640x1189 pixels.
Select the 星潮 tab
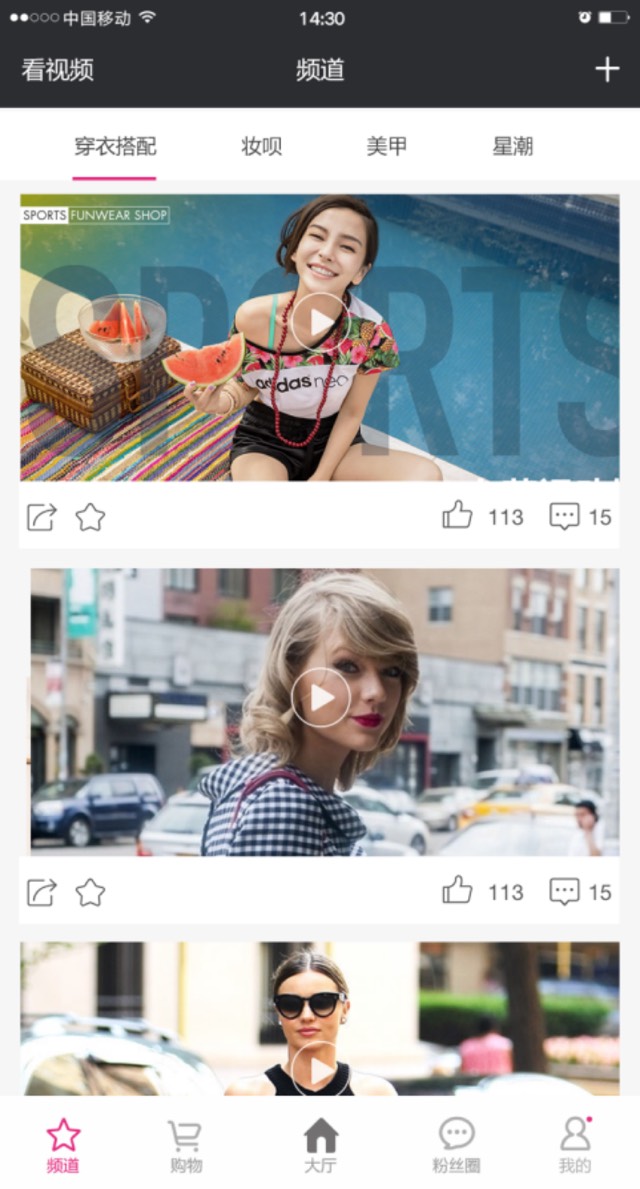coord(513,146)
